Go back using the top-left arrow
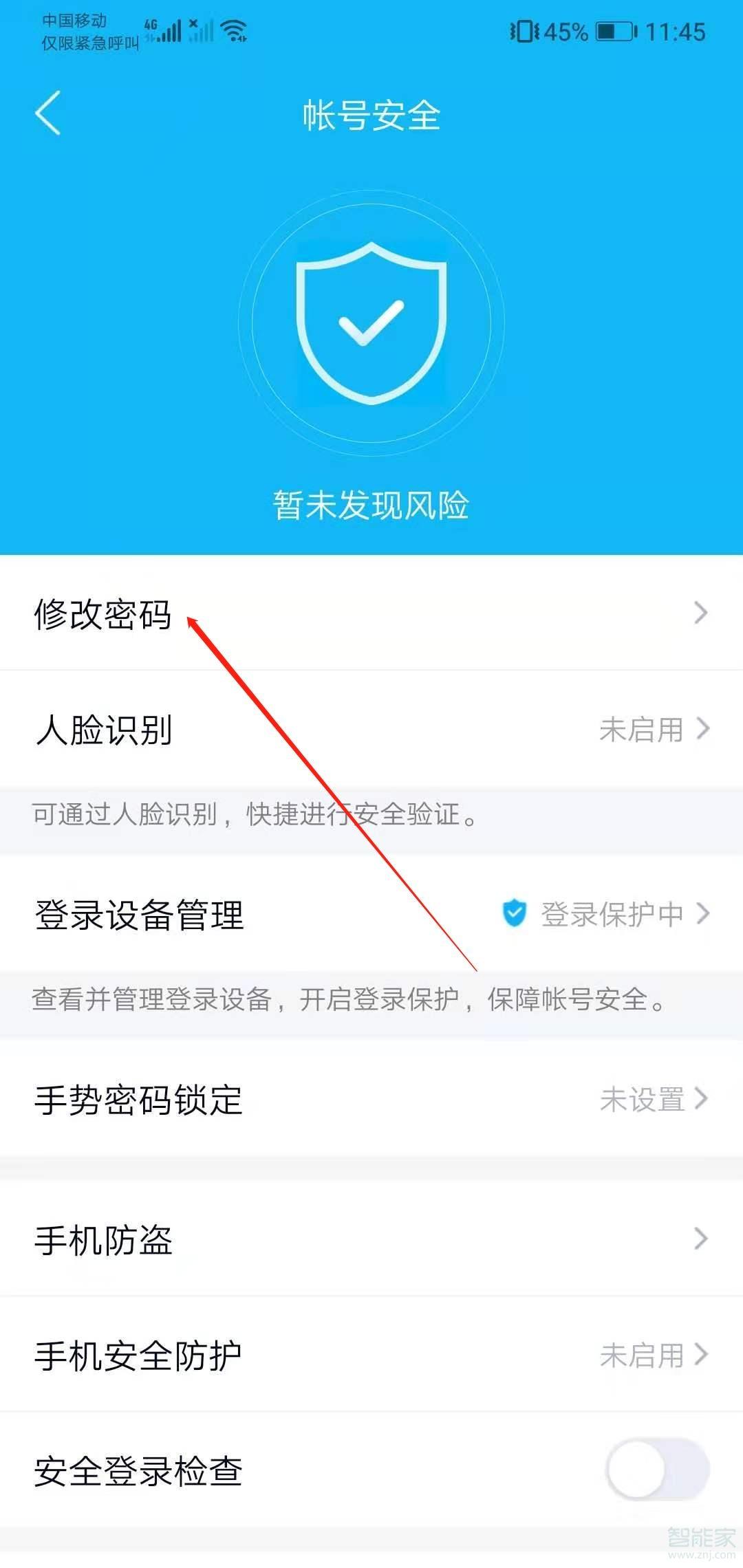This screenshot has width=743, height=1568. coord(48,113)
